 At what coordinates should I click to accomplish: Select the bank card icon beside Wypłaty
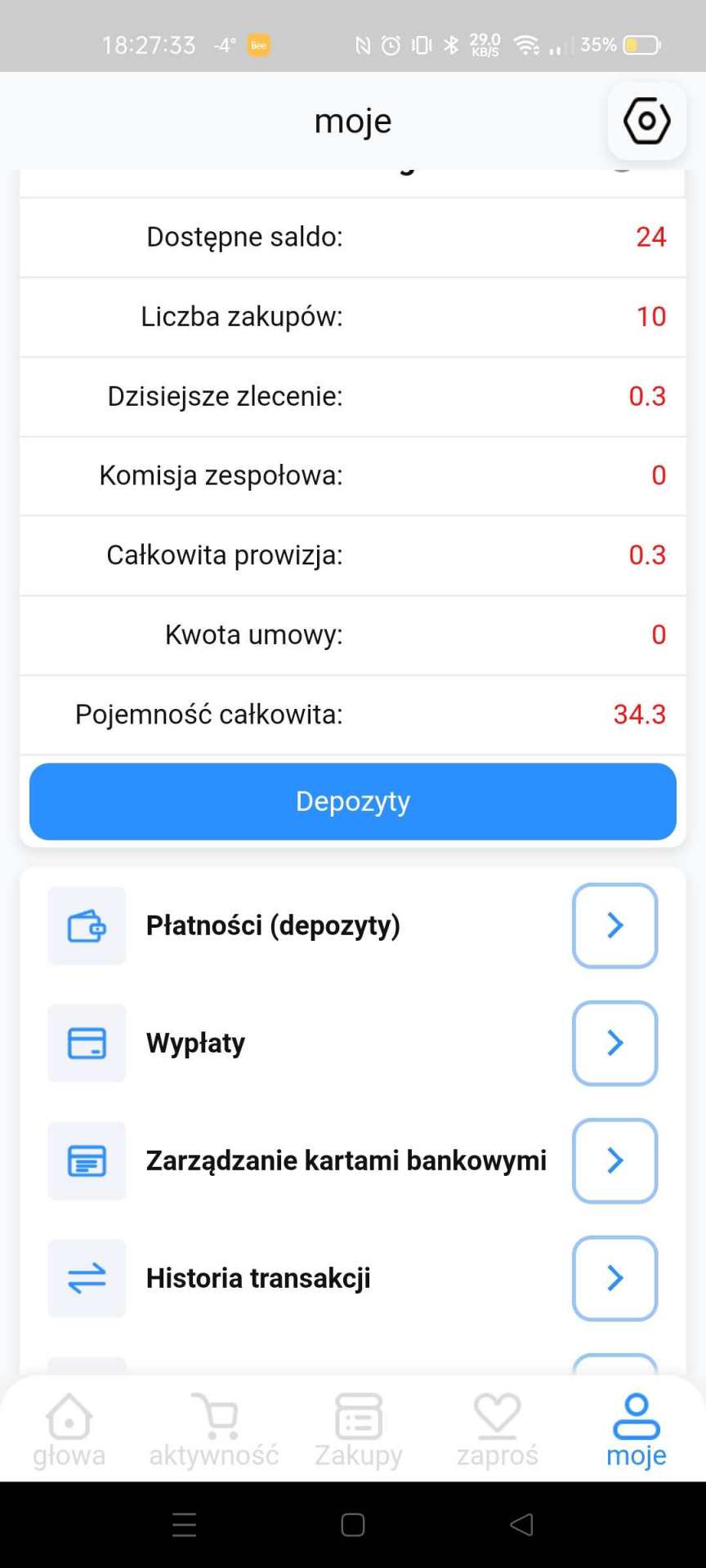(87, 1043)
